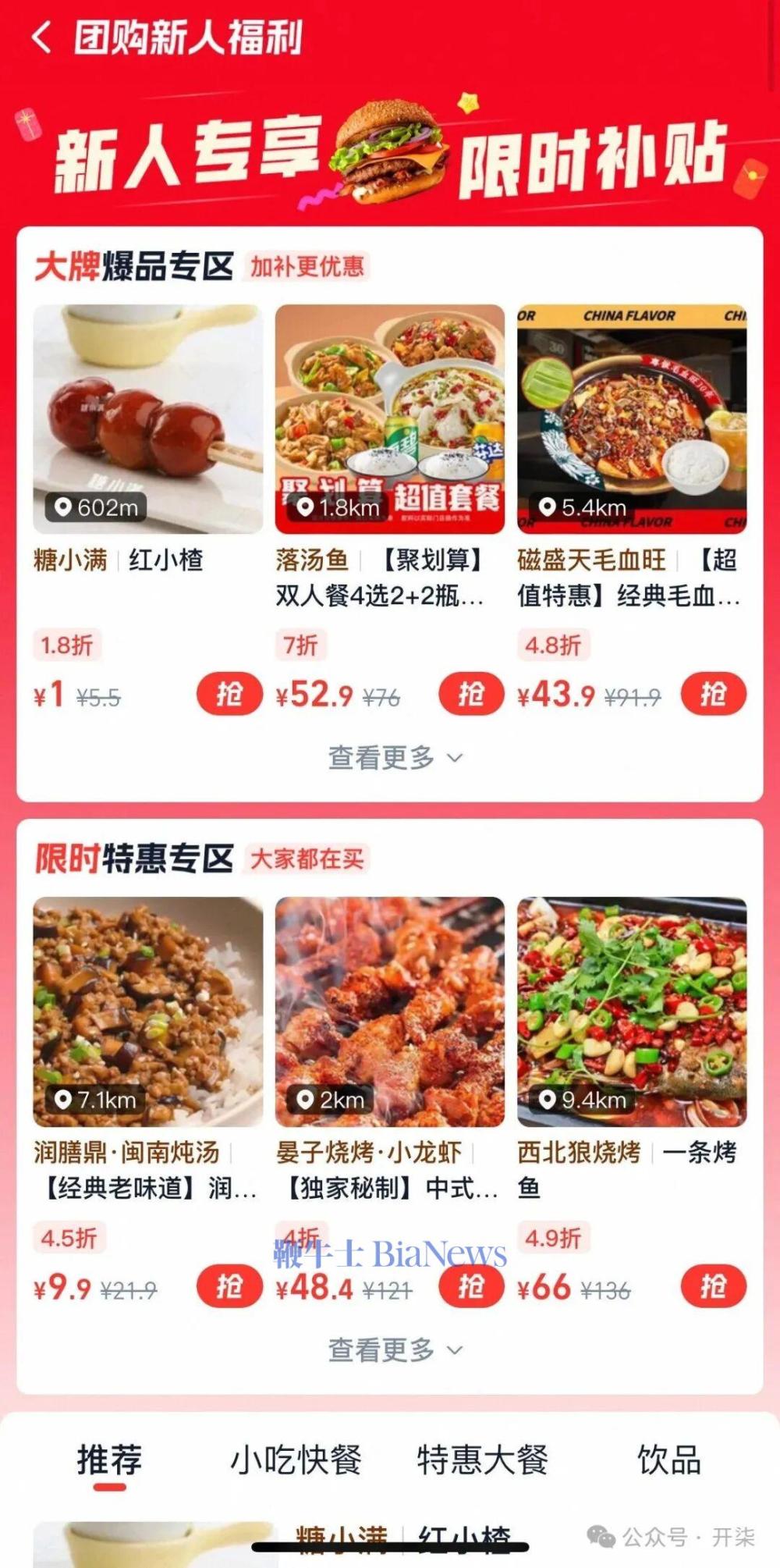This screenshot has height=1568, width=780.
Task: Expand 查看更多 under 大牌爆品专区
Action: tap(394, 758)
